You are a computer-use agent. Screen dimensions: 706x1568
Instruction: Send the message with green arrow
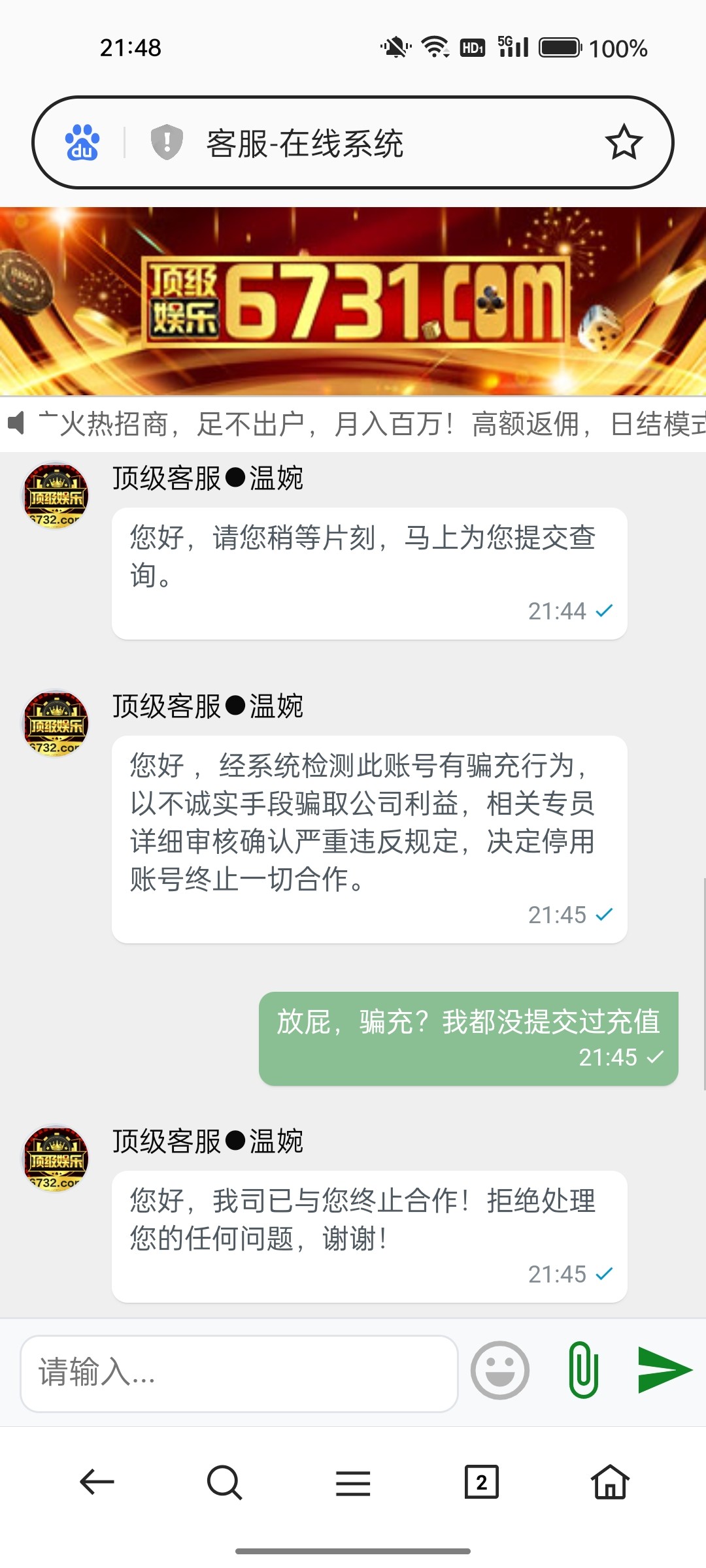[664, 1370]
